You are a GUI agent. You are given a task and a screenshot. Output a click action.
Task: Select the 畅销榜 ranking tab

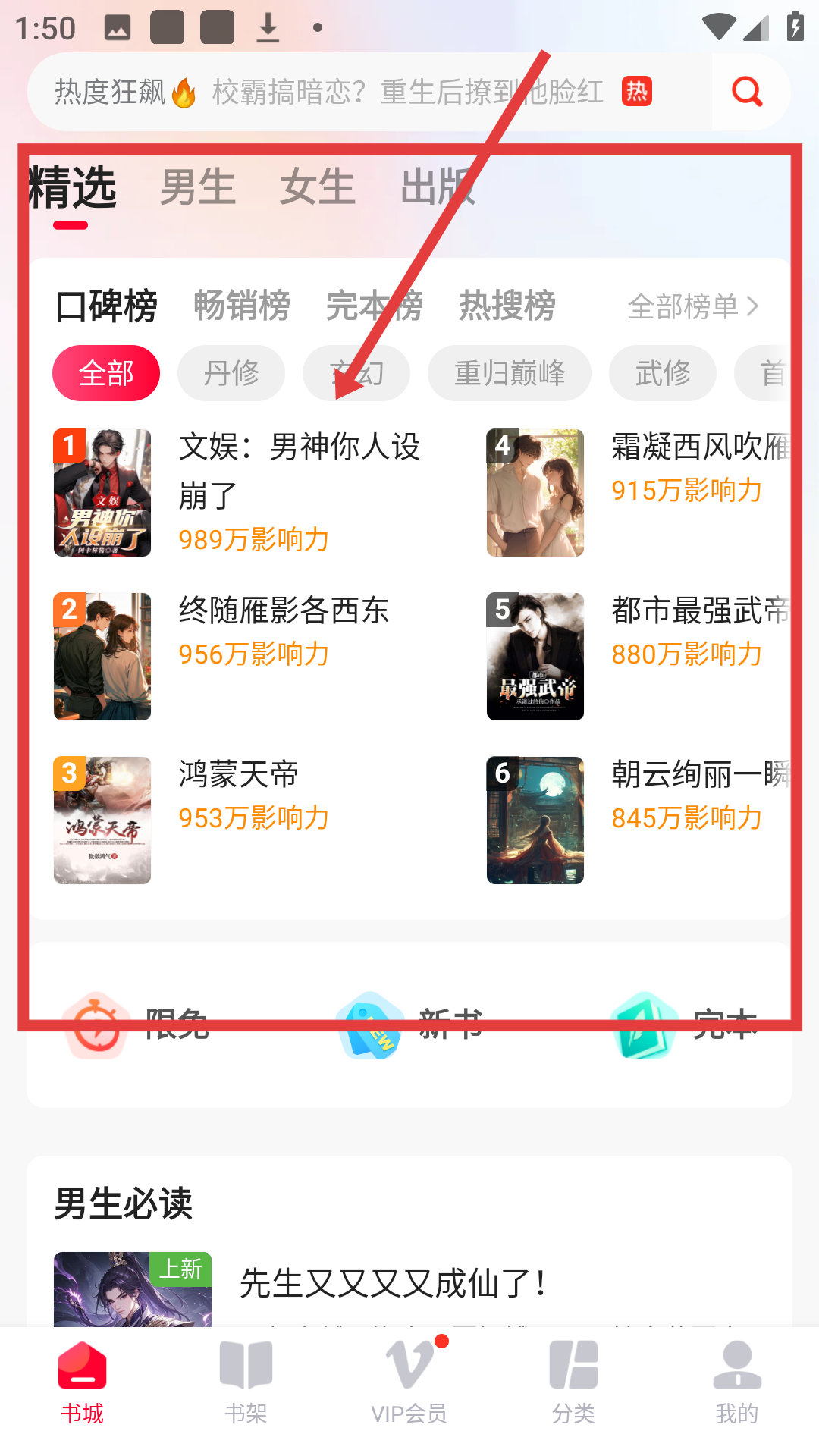pyautogui.click(x=242, y=306)
